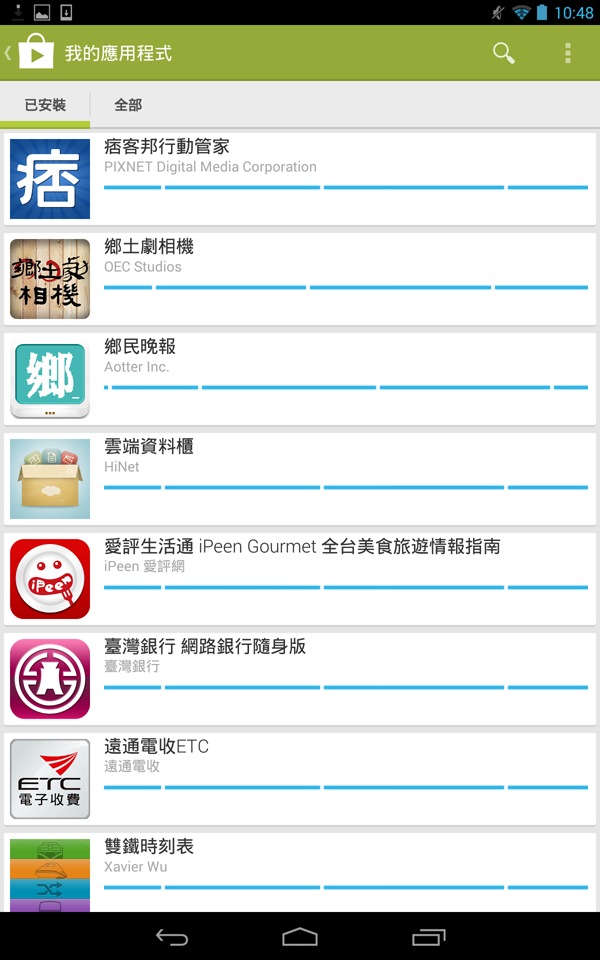This screenshot has width=600, height=960.
Task: Open 臺灣銀行 網路銀行隨身版 entry
Action: [x=300, y=678]
